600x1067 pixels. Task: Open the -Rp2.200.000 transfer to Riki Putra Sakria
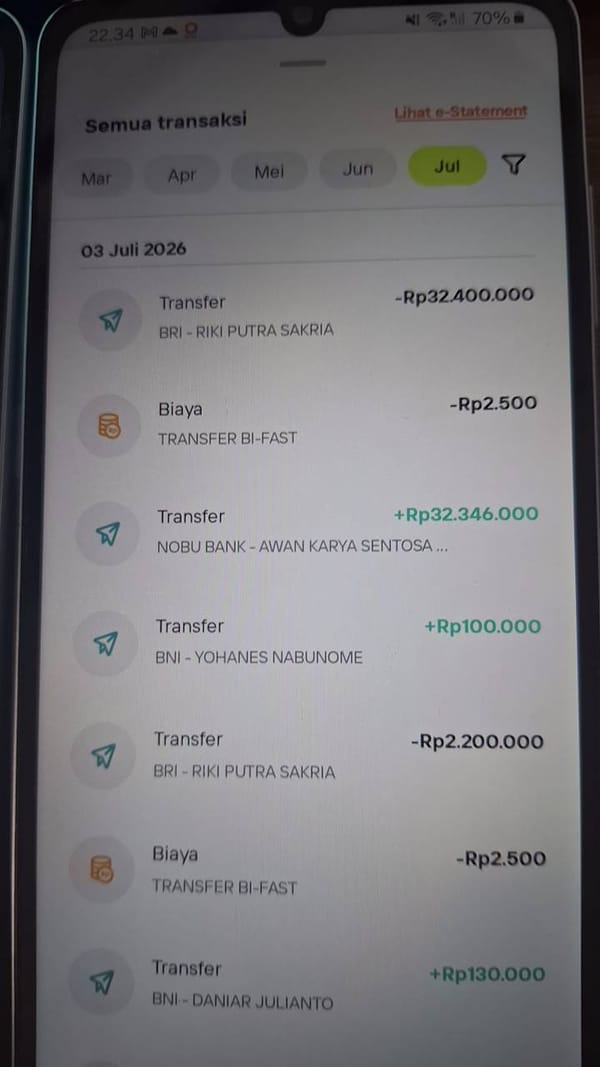(x=307, y=755)
